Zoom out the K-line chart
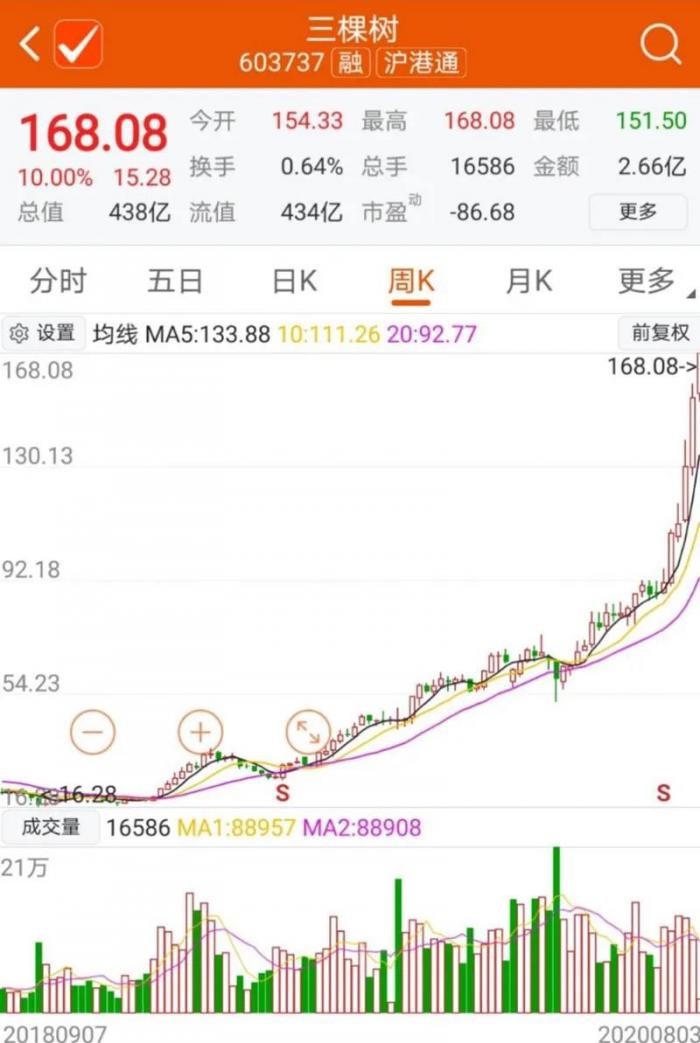The image size is (700, 1043). click(x=92, y=732)
